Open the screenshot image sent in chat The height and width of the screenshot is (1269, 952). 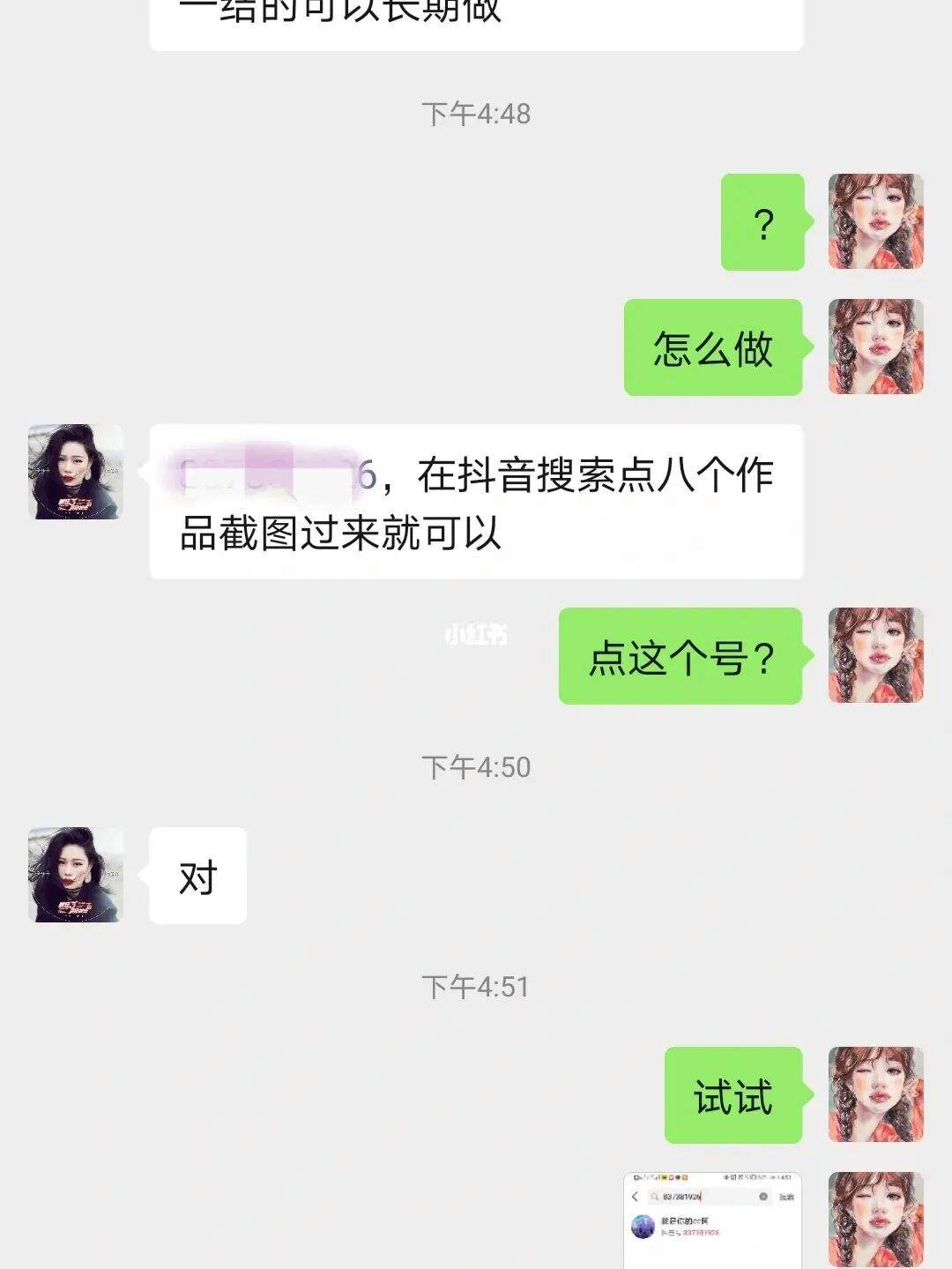(712, 1221)
